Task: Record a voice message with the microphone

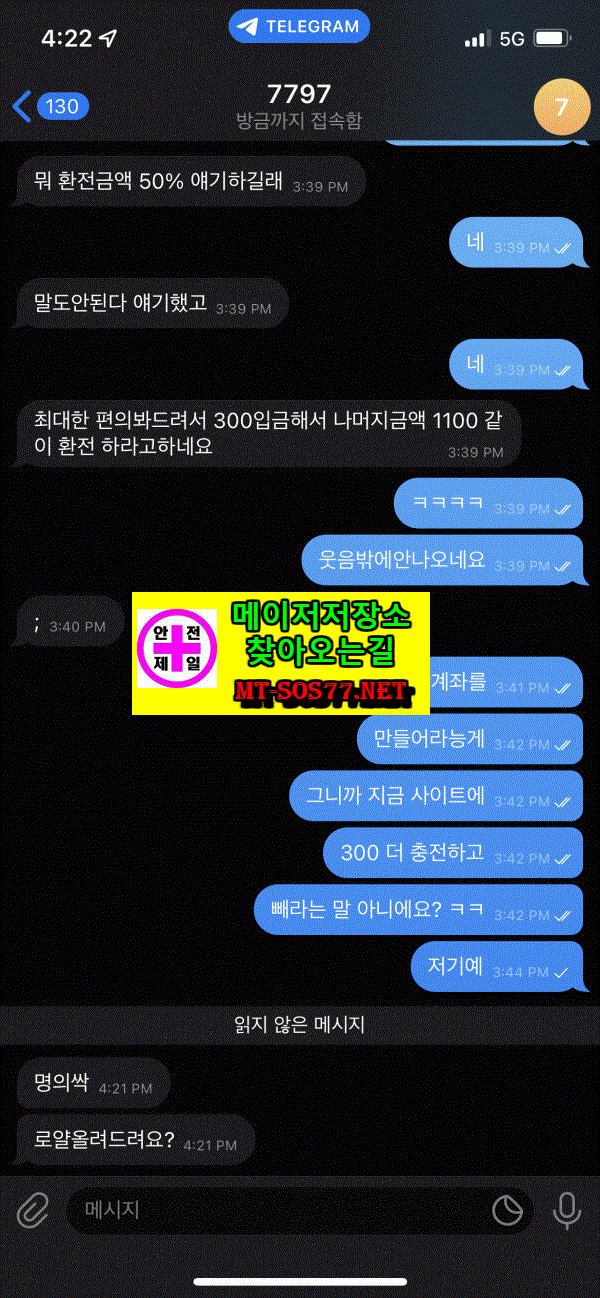Action: [x=567, y=1211]
